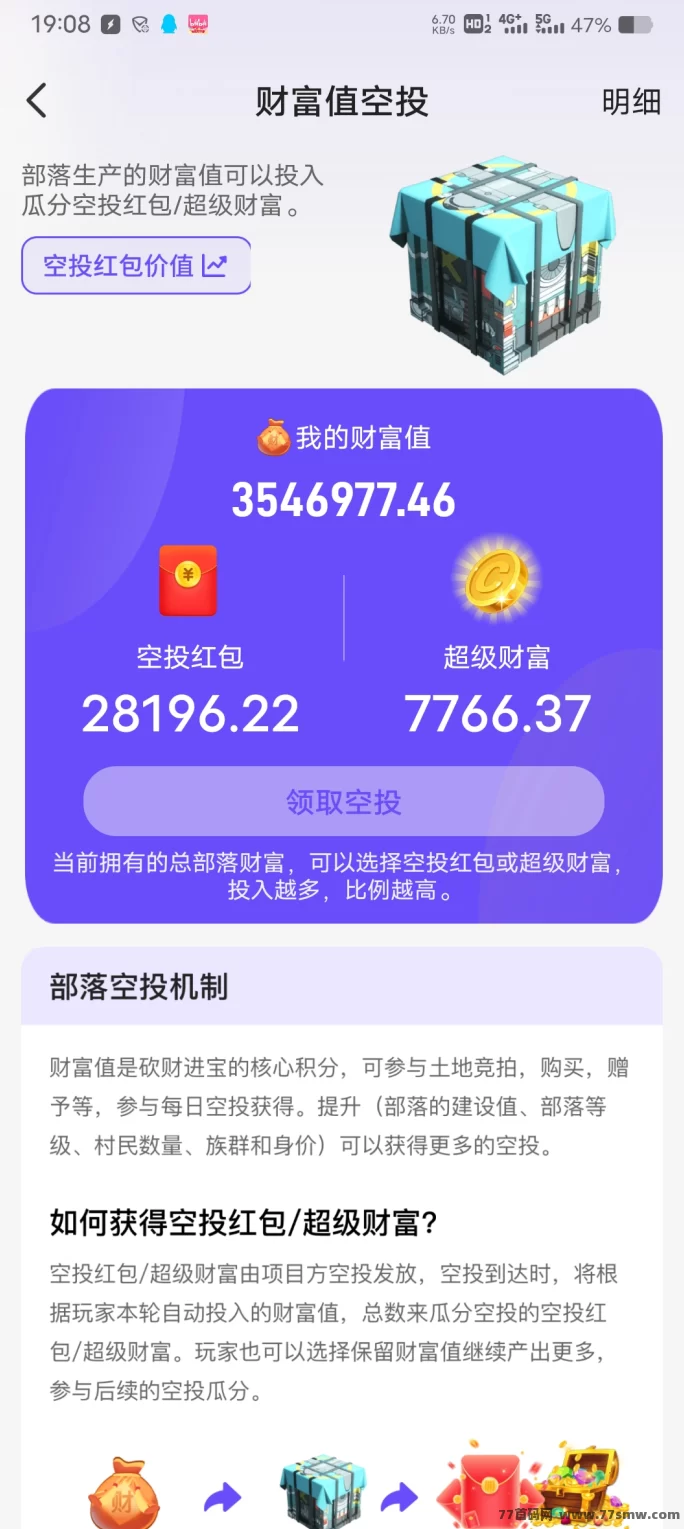
Task: Tap the 领取空投 button
Action: pos(343,801)
